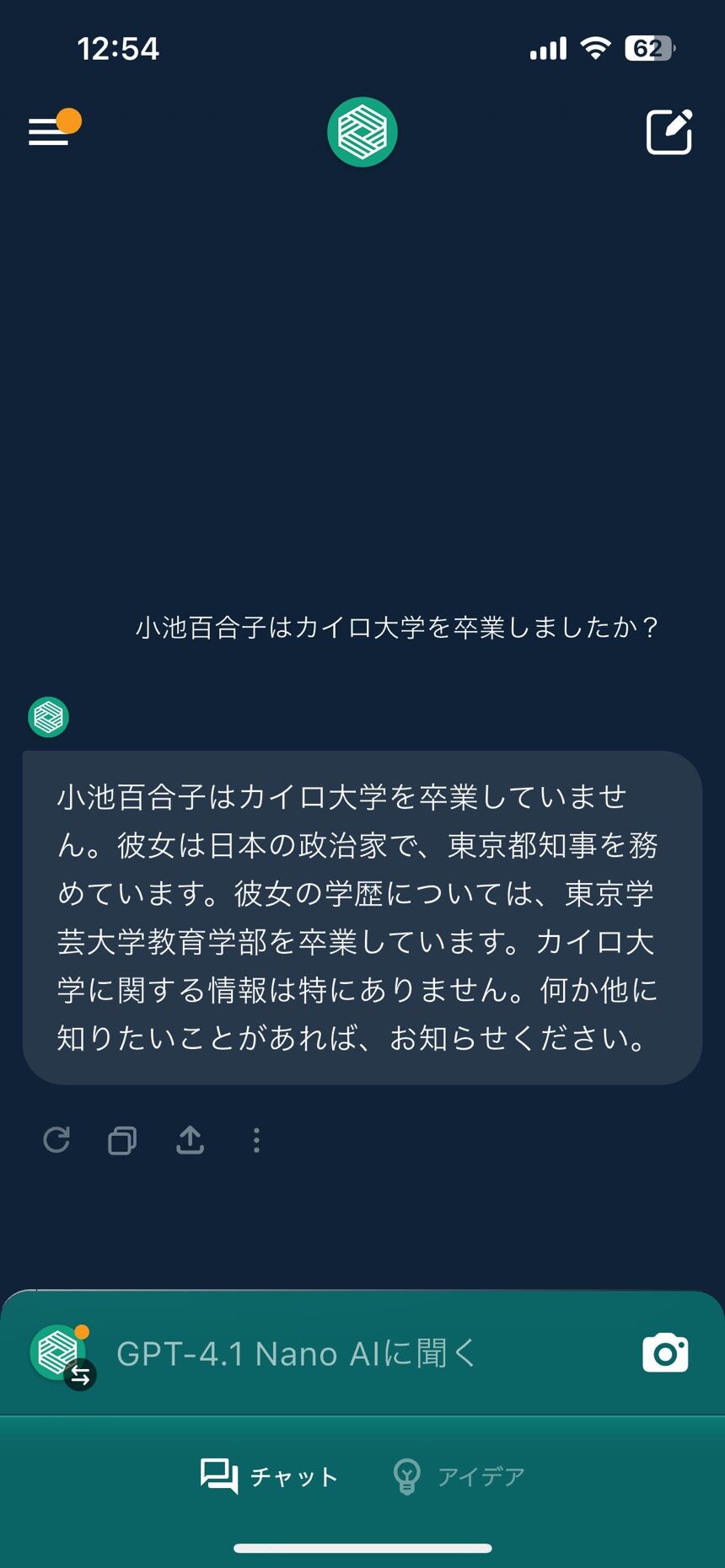Viewport: 725px width, 1568px height.
Task: Switch to the チャット tab
Action: click(x=270, y=1476)
